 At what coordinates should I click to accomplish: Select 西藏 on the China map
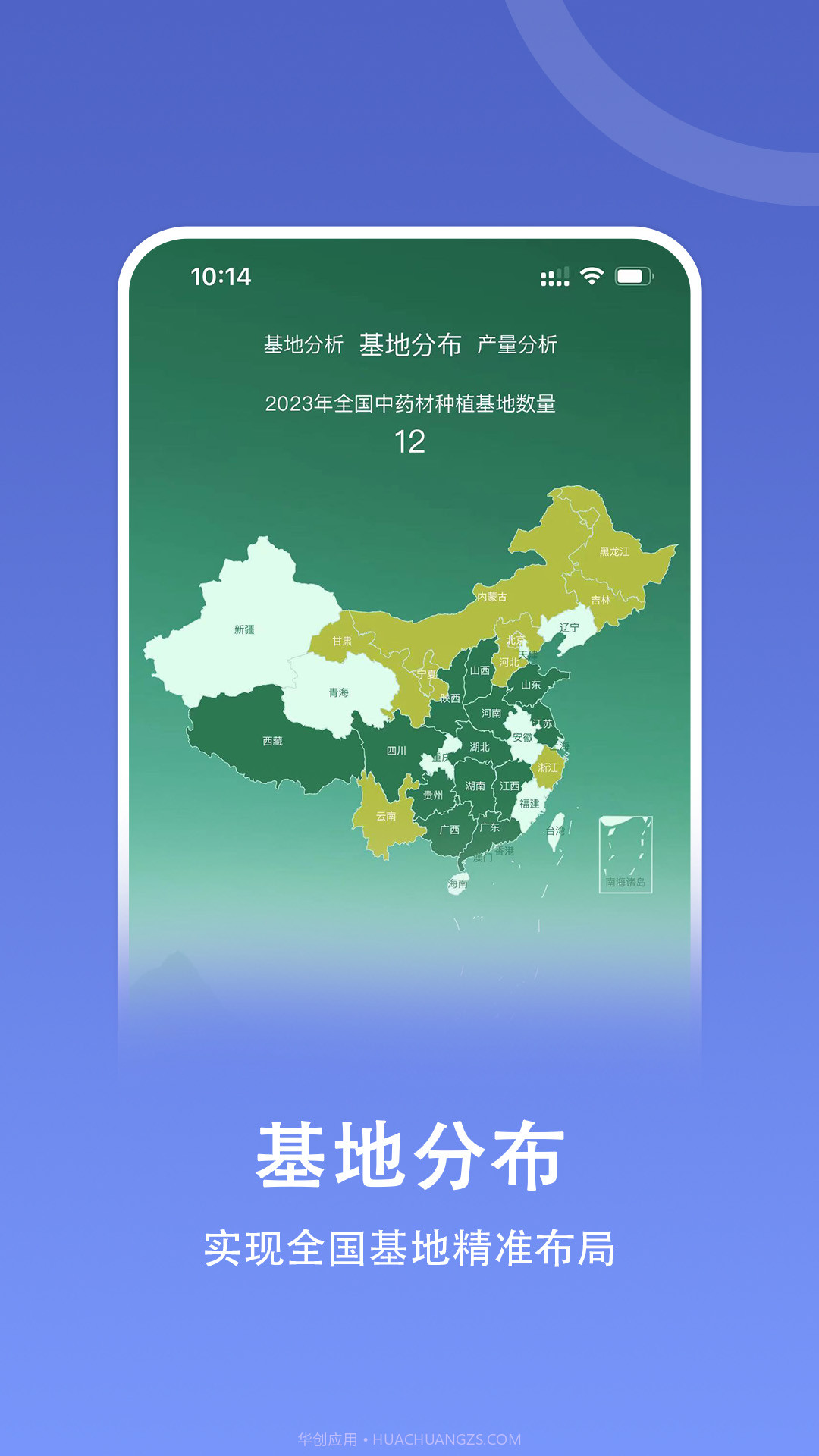coord(273,739)
